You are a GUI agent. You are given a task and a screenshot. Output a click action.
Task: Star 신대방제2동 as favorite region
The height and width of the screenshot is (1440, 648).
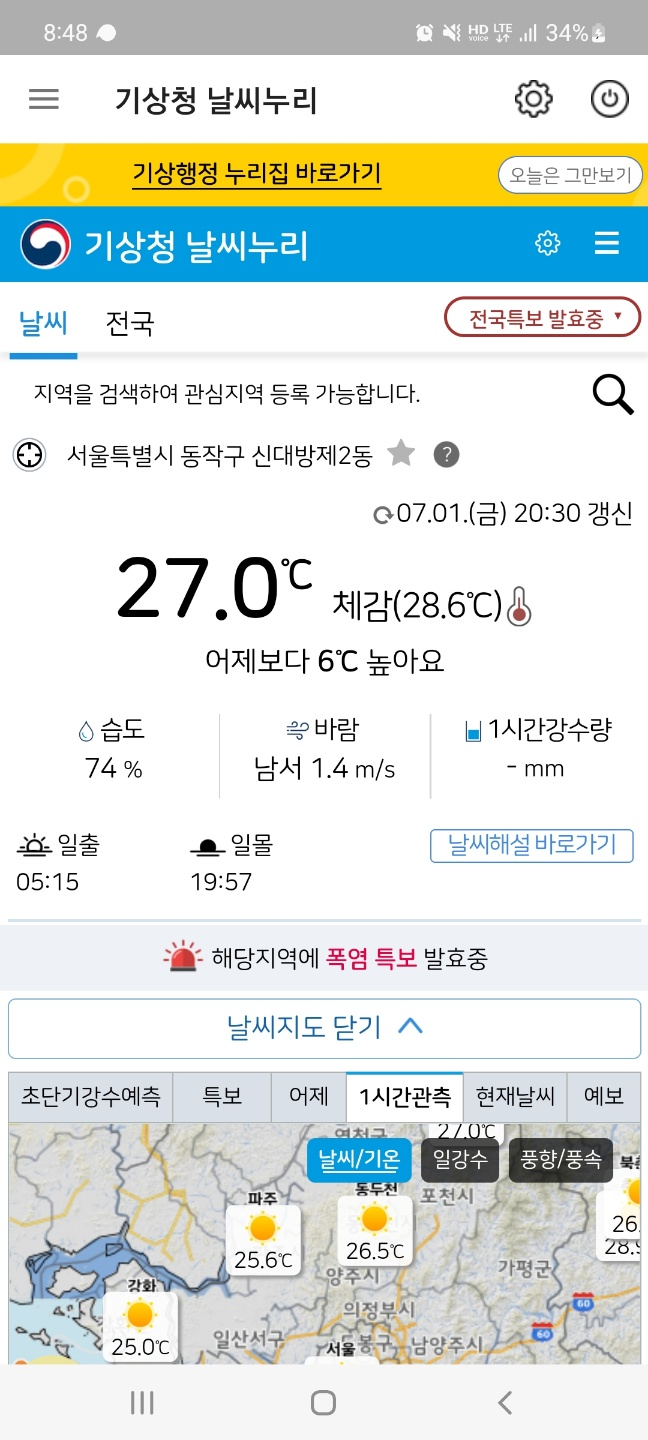click(x=401, y=455)
